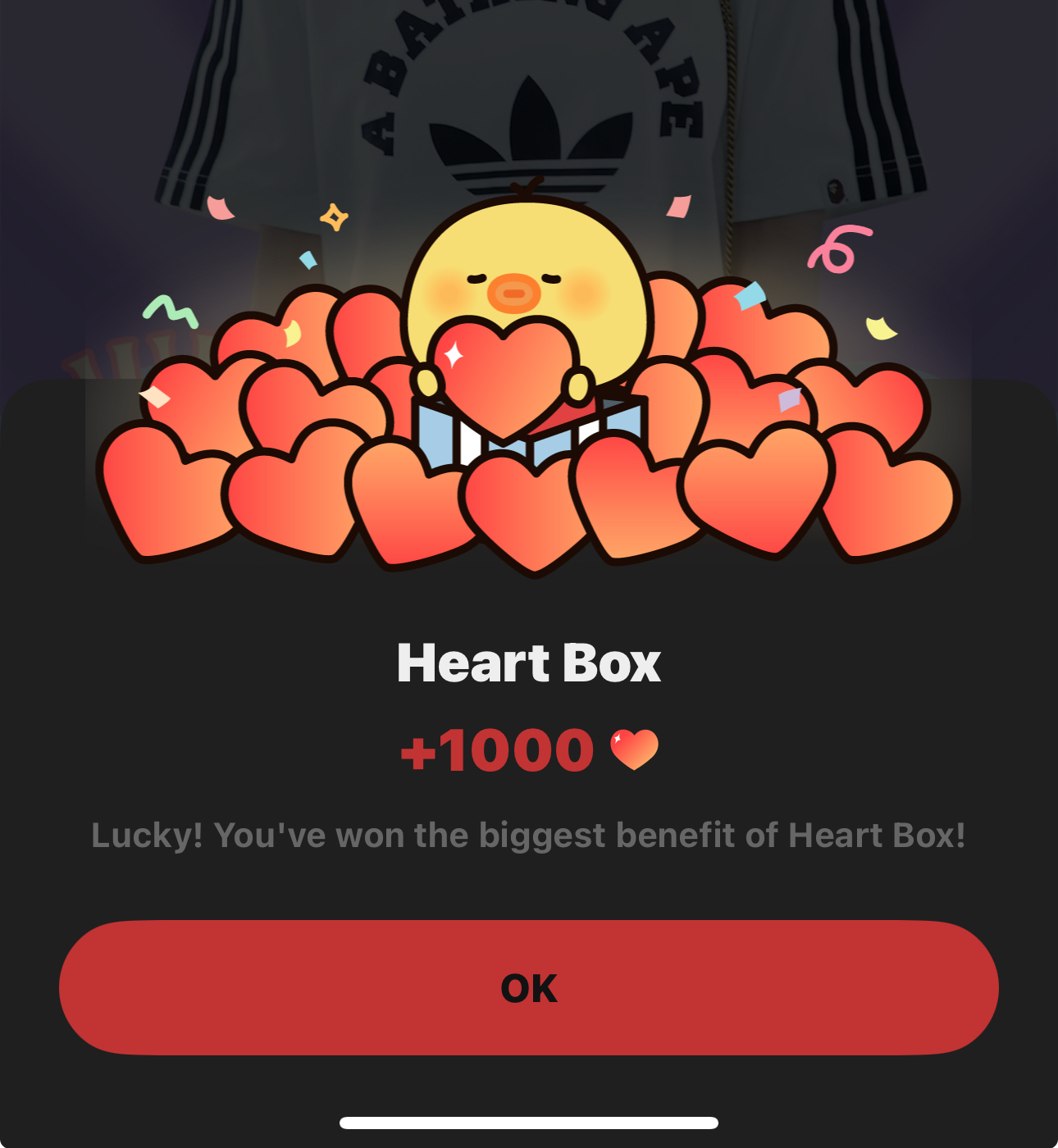The image size is (1058, 1148).
Task: Confirm the Heart Box reward with OK
Action: point(529,987)
